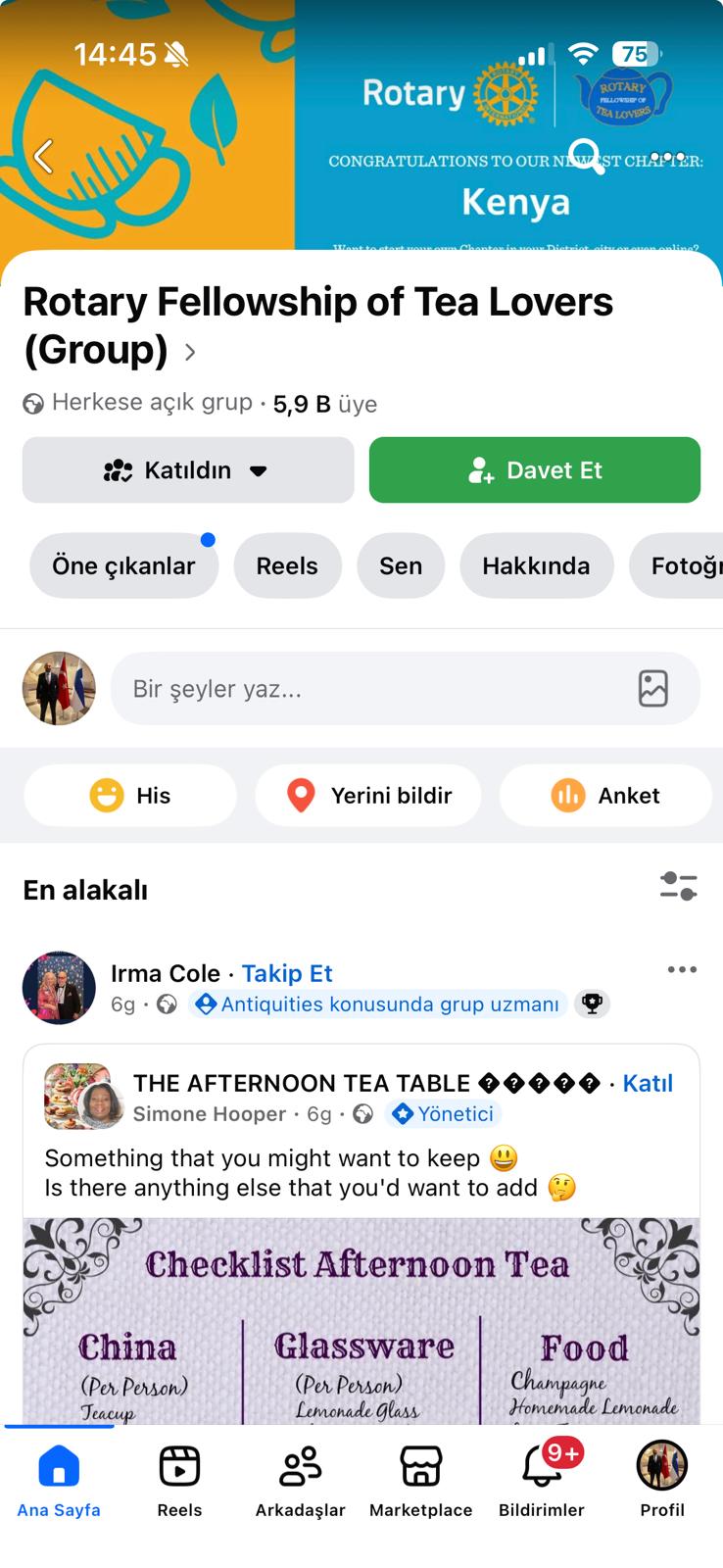The image size is (723, 1568).
Task: Open the feed sorting filter icon
Action: tap(678, 886)
